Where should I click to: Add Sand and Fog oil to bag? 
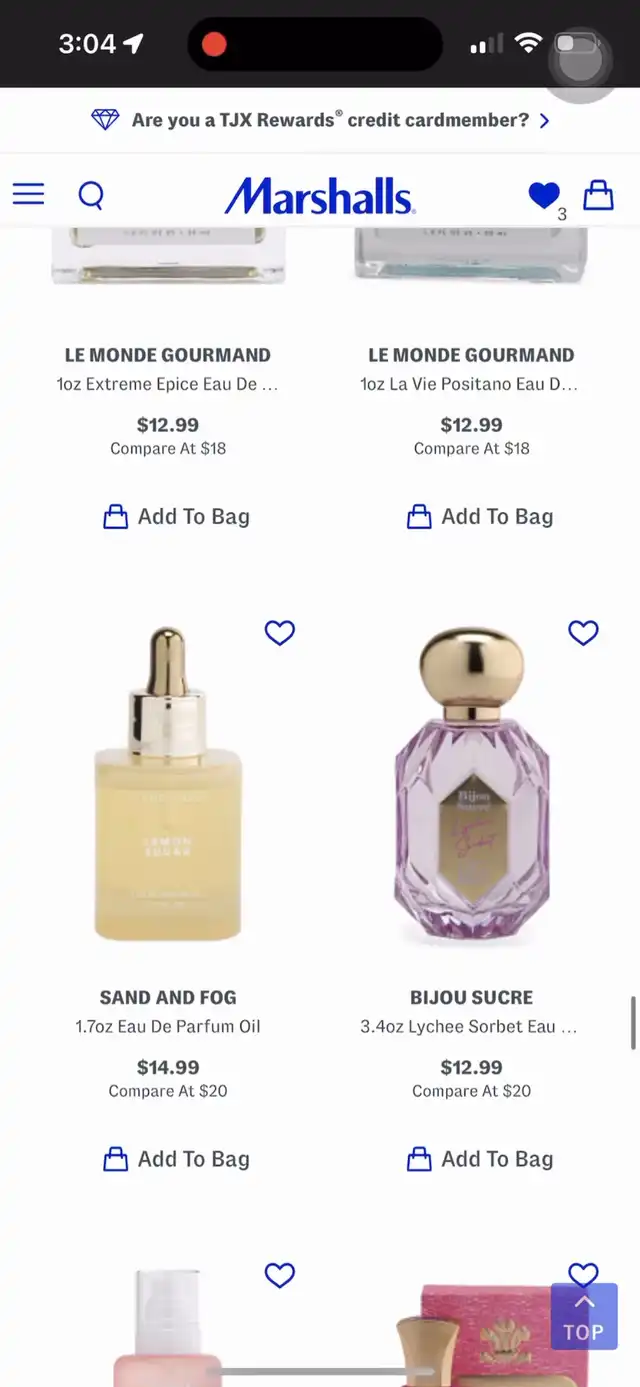pos(177,1159)
